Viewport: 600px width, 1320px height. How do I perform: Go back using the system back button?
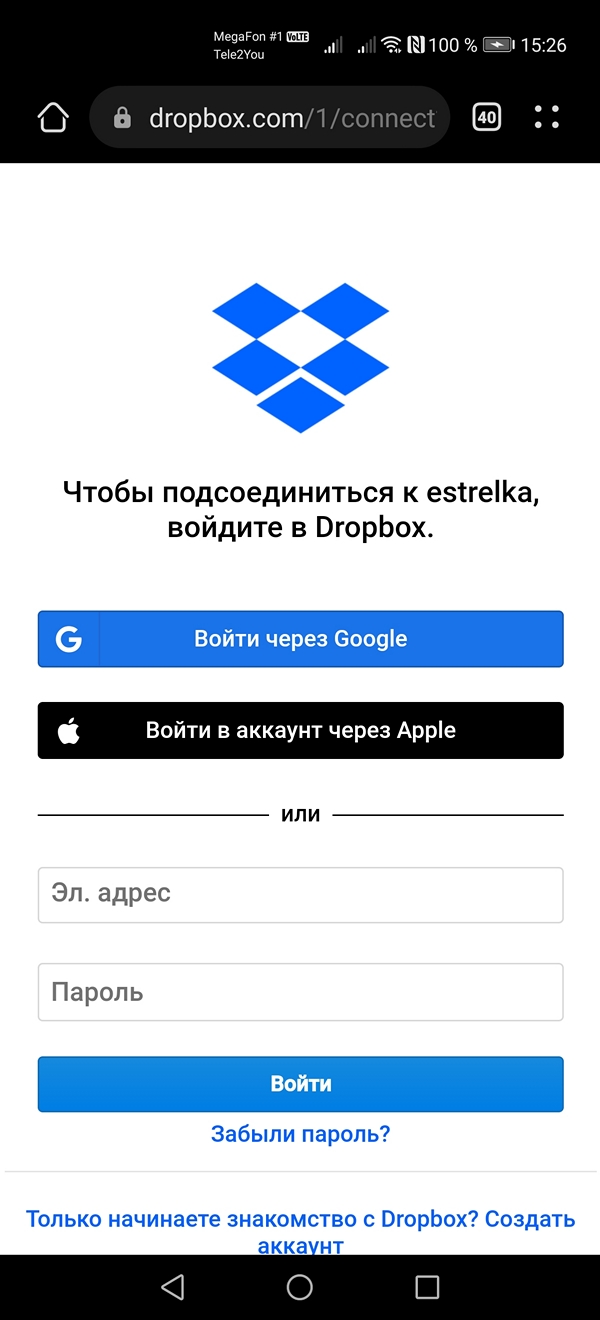pyautogui.click(x=172, y=1287)
